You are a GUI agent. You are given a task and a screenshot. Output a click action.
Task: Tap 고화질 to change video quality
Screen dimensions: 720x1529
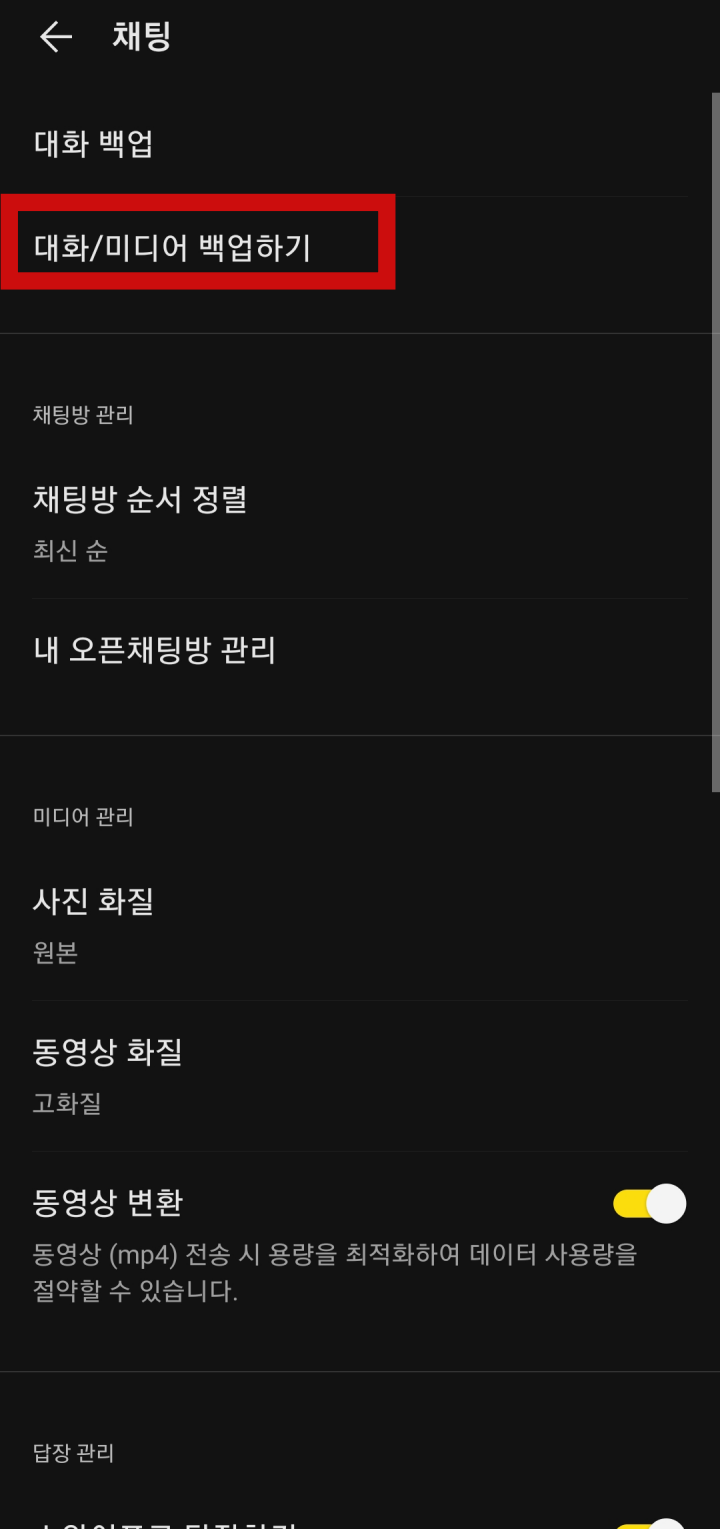66,1103
